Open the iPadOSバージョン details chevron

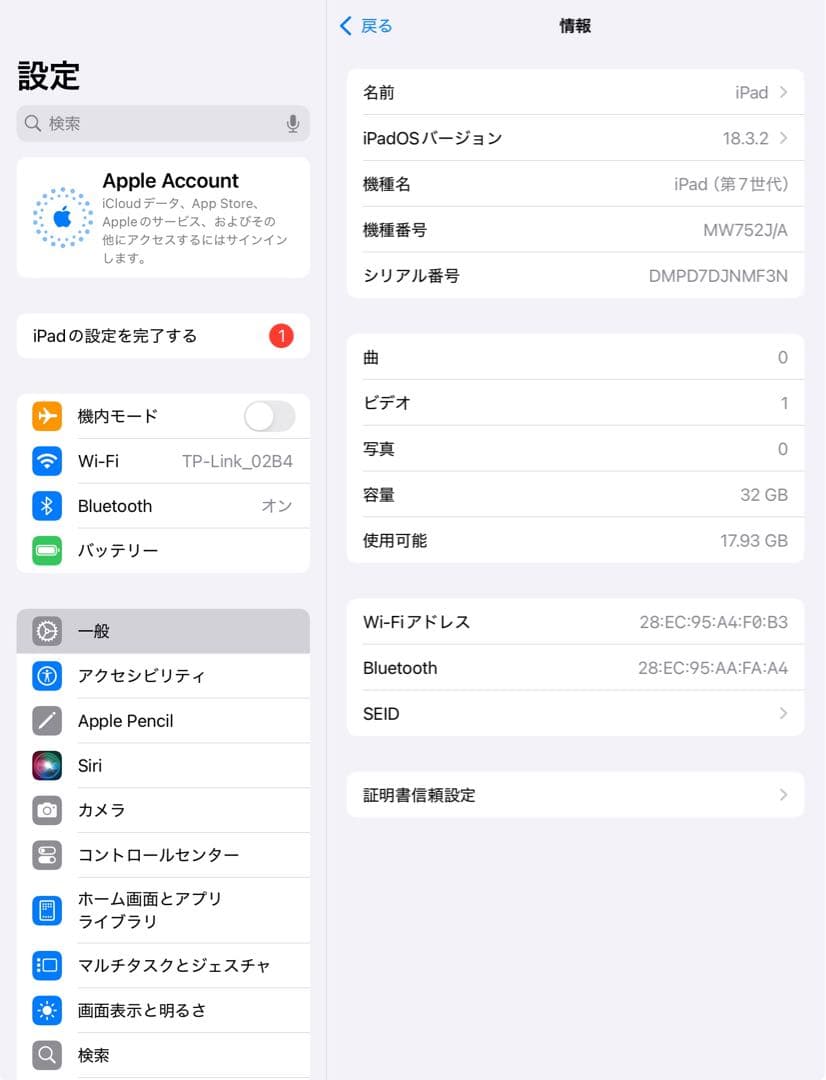point(575,137)
